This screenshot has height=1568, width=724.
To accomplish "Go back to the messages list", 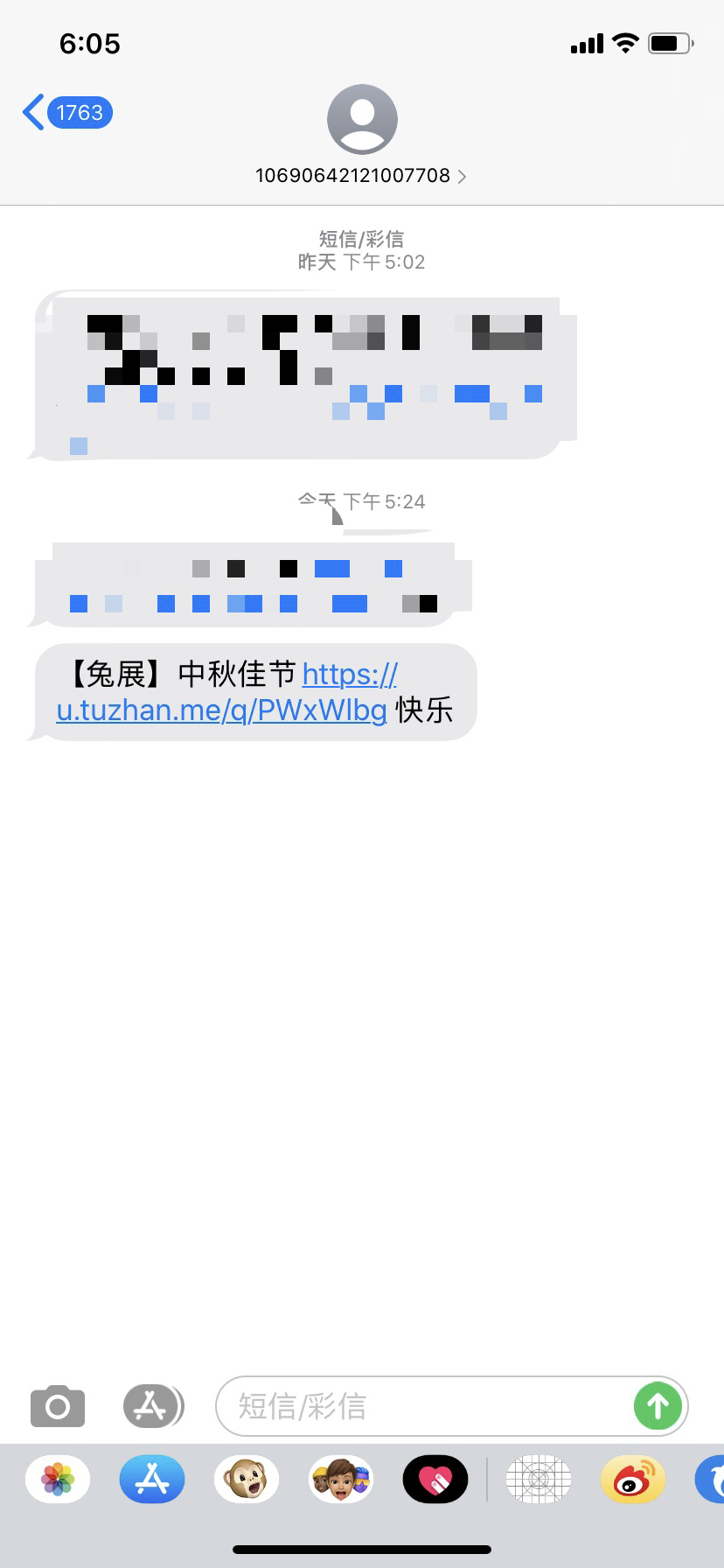I will (x=67, y=113).
